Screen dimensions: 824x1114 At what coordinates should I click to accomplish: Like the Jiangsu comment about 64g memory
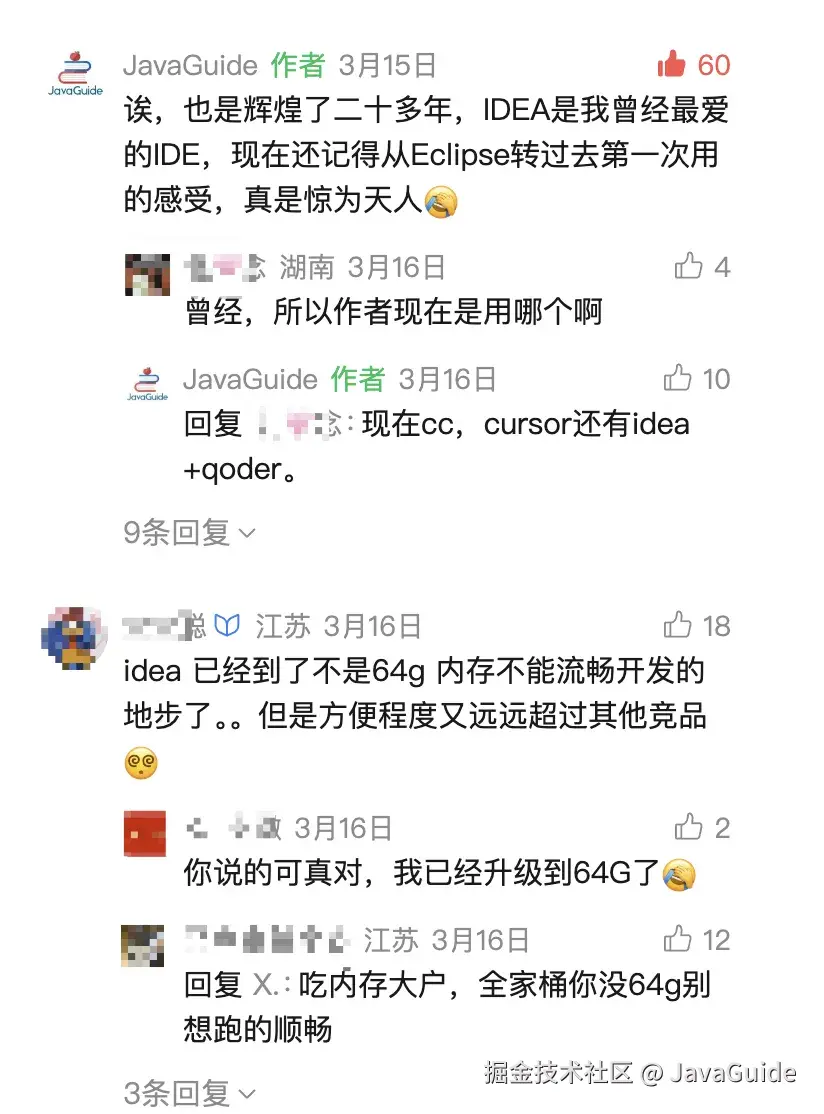(678, 626)
